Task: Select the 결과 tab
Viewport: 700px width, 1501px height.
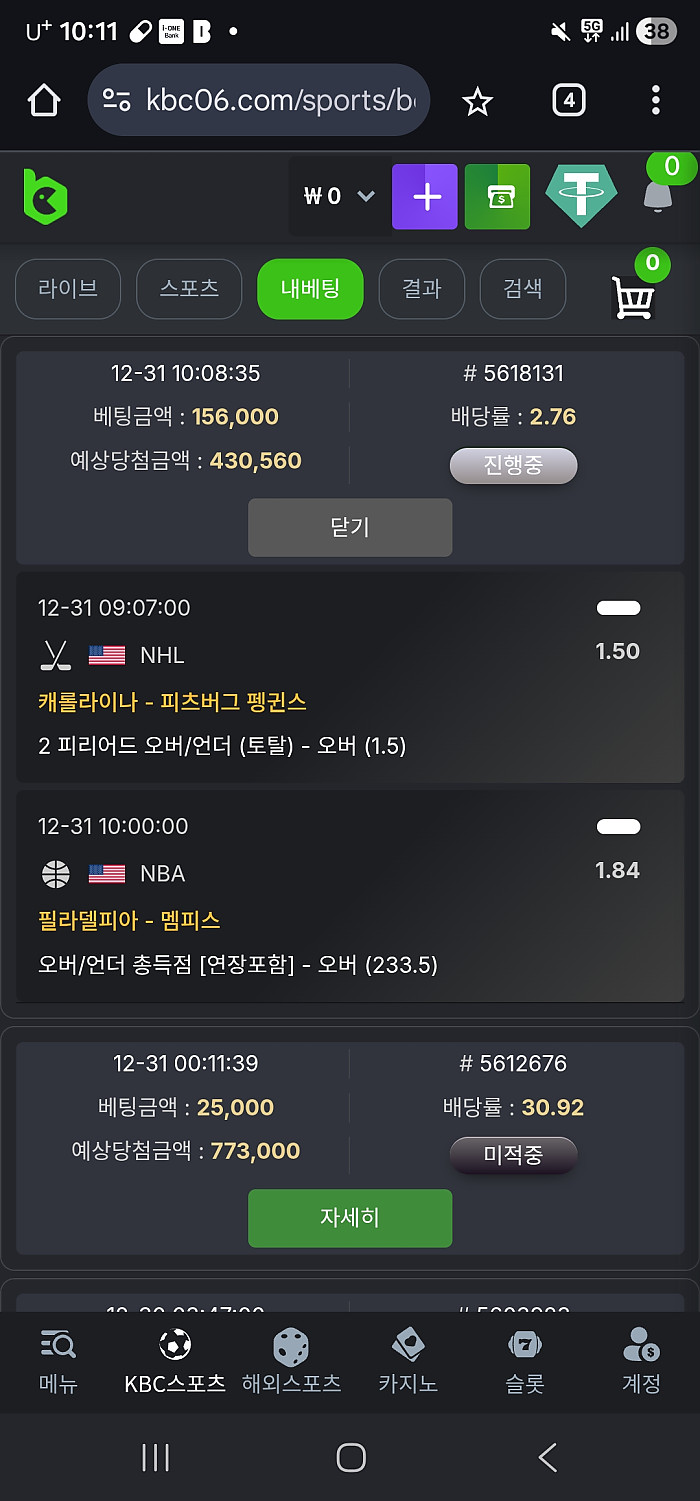Action: [x=421, y=289]
